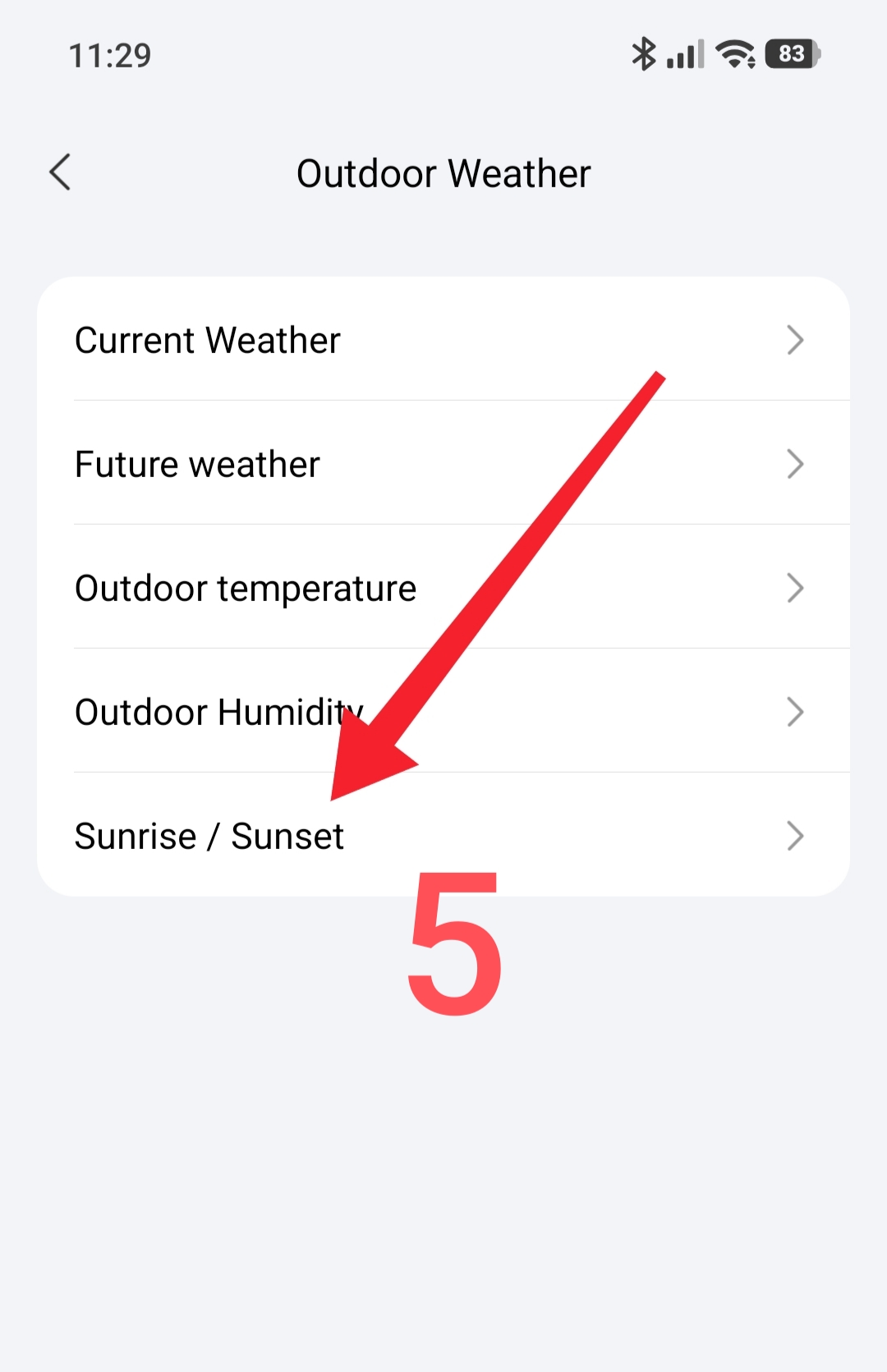887x1372 pixels.
Task: Choose Outdoor Humidity row
Action: 443,712
